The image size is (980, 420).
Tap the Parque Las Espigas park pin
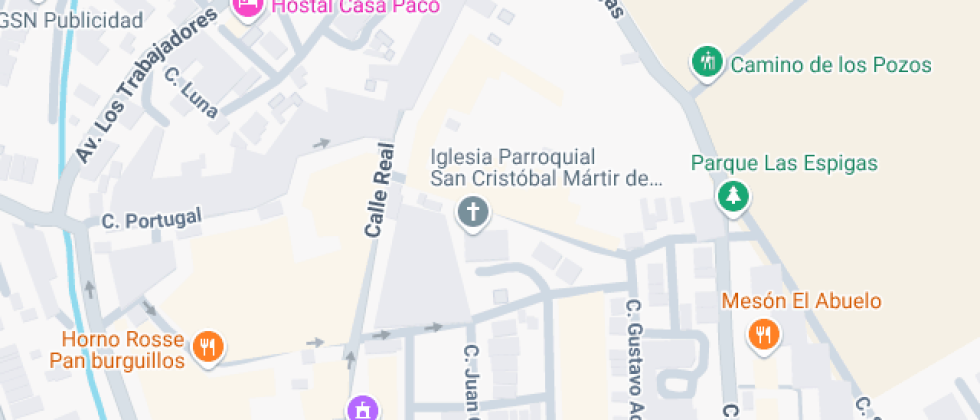tap(735, 195)
